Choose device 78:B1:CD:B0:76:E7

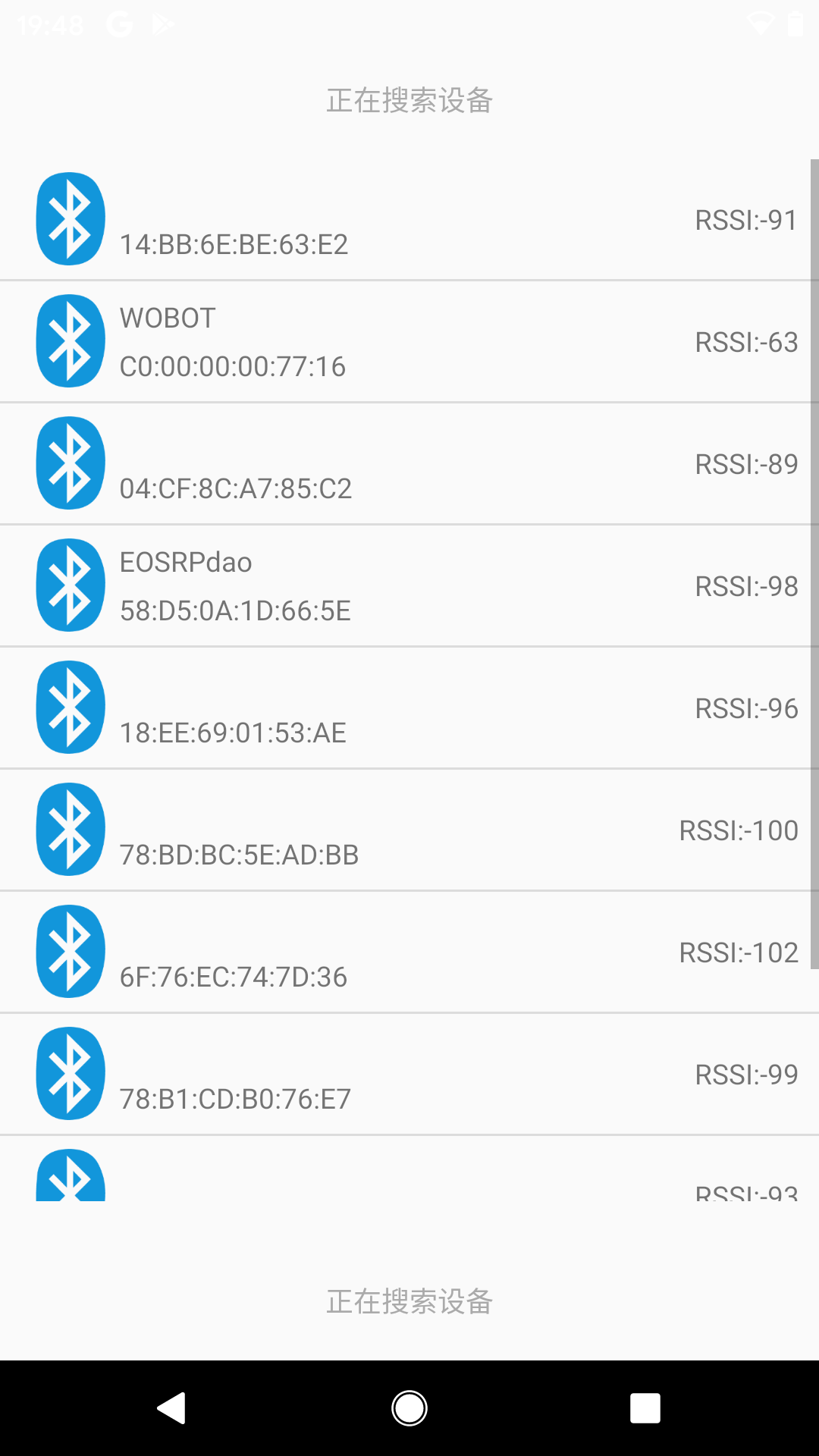409,1075
